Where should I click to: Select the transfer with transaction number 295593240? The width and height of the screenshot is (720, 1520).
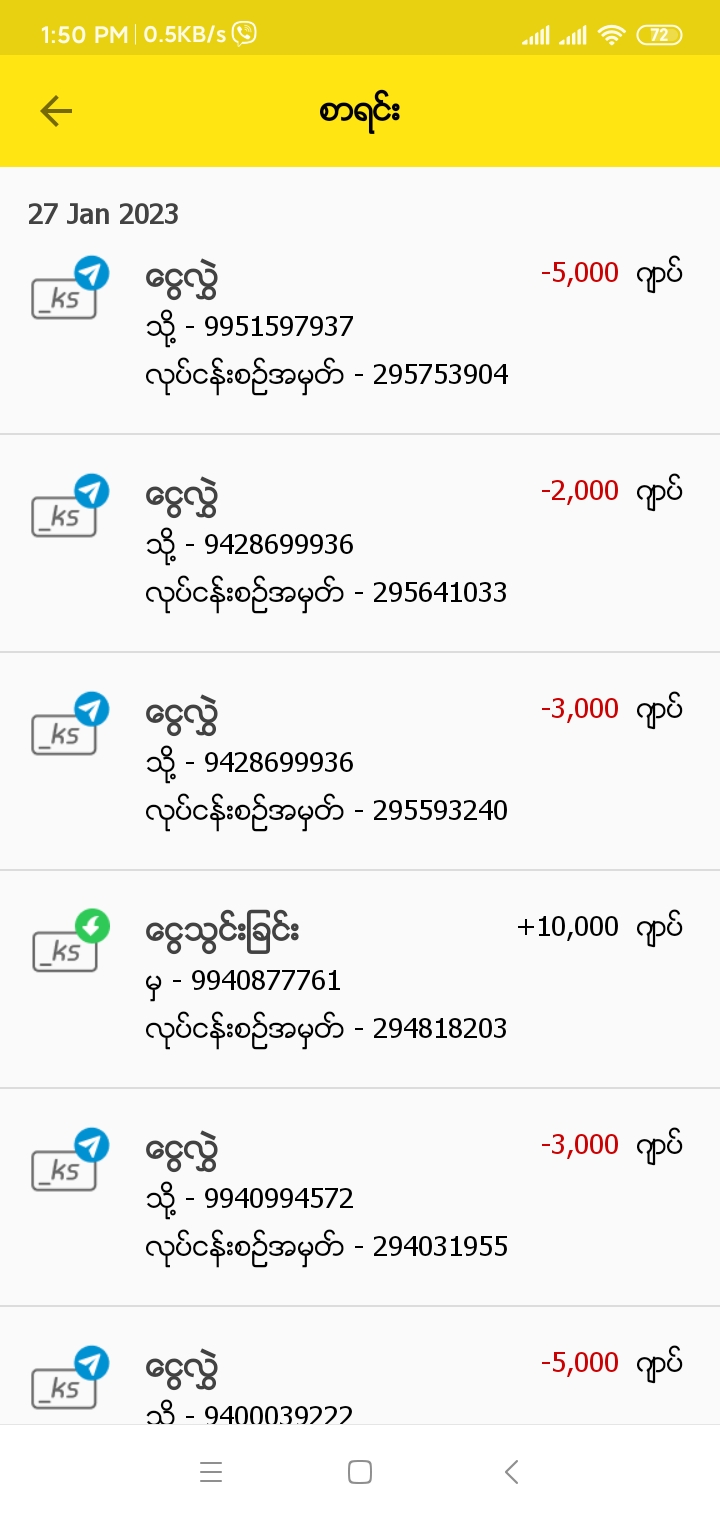(360, 761)
